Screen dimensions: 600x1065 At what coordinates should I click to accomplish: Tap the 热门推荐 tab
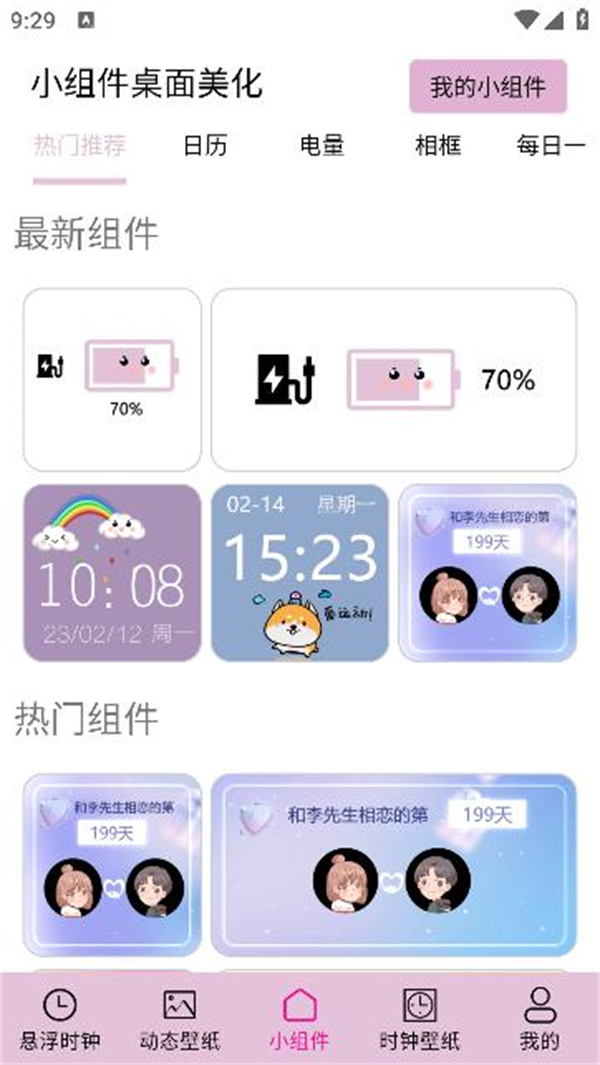click(x=80, y=146)
